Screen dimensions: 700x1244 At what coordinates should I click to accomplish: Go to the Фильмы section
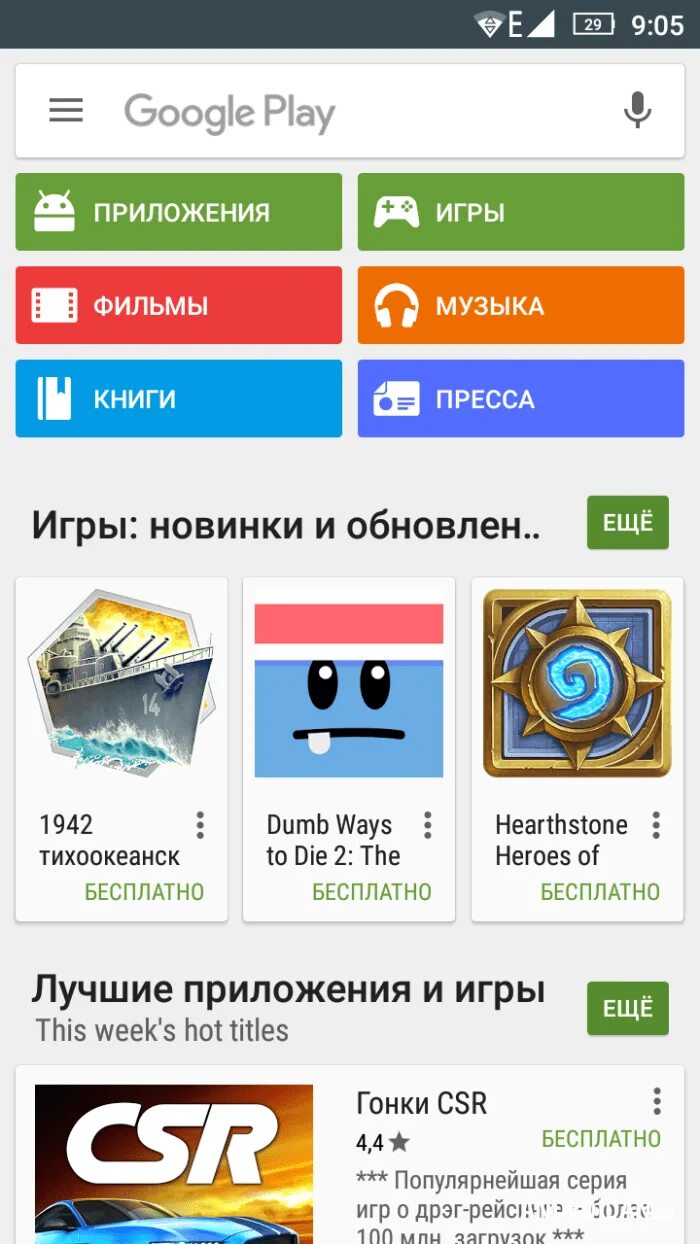pos(178,305)
